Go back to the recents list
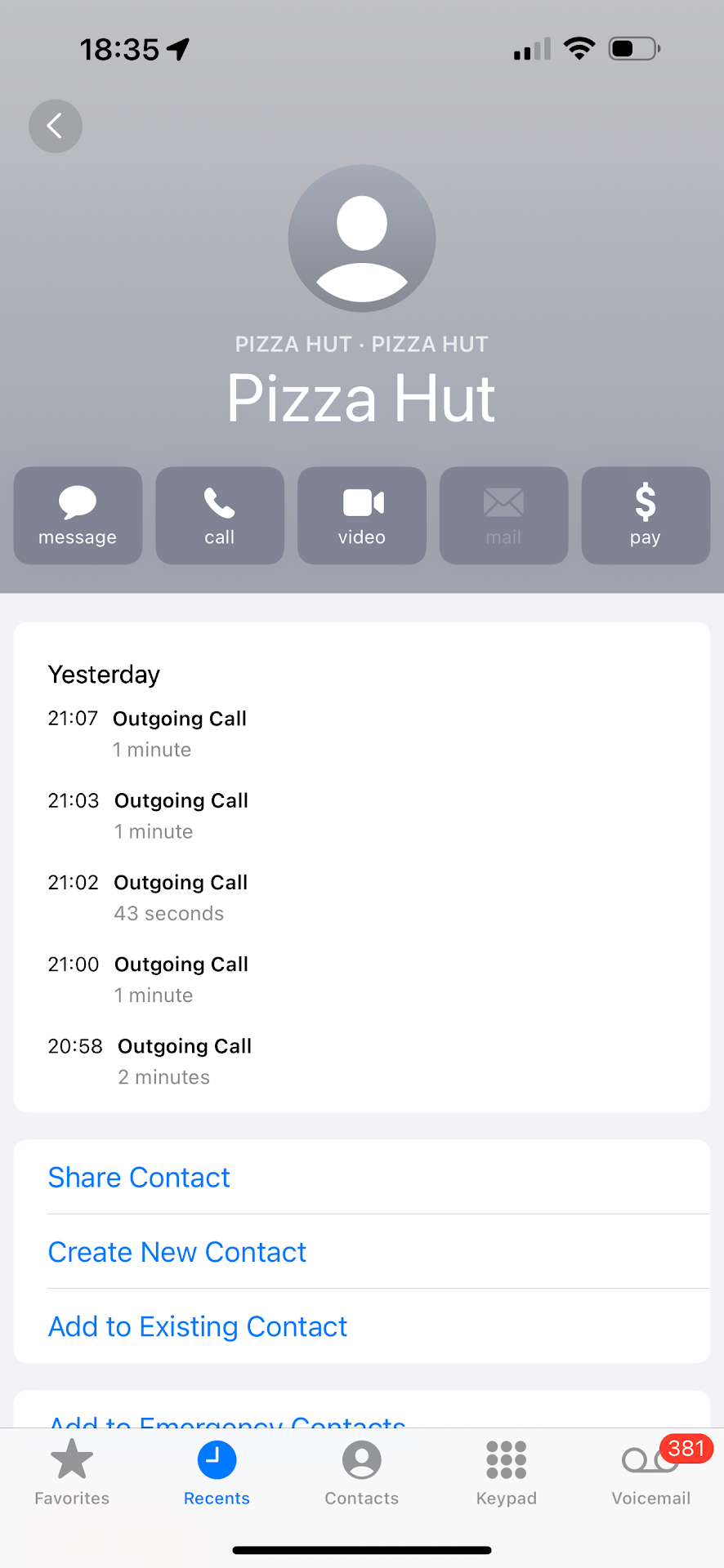The image size is (724, 1568). [55, 126]
